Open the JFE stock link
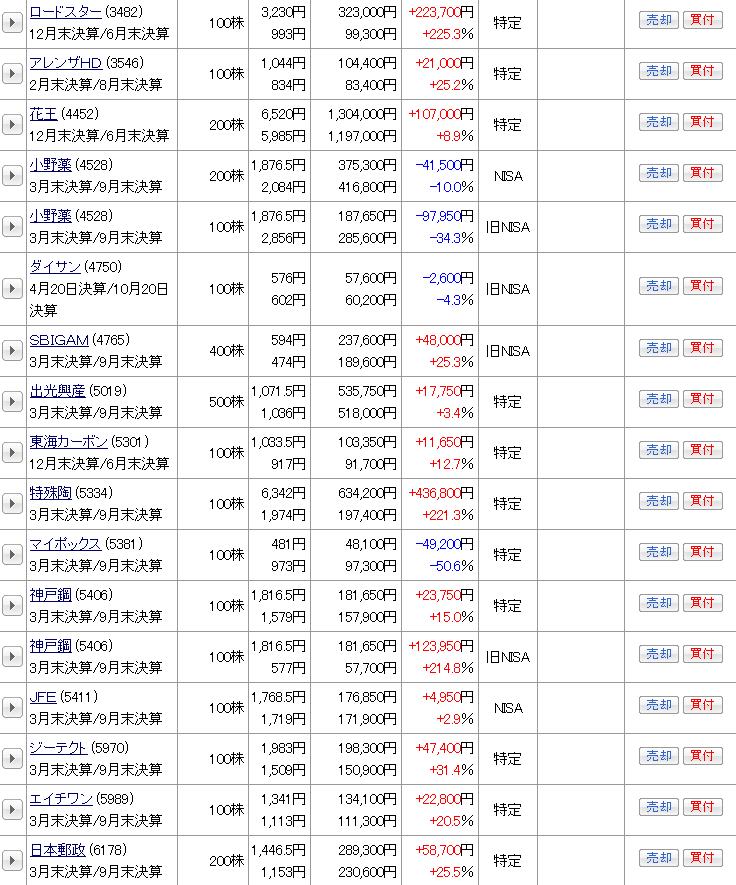 [x=42, y=696]
